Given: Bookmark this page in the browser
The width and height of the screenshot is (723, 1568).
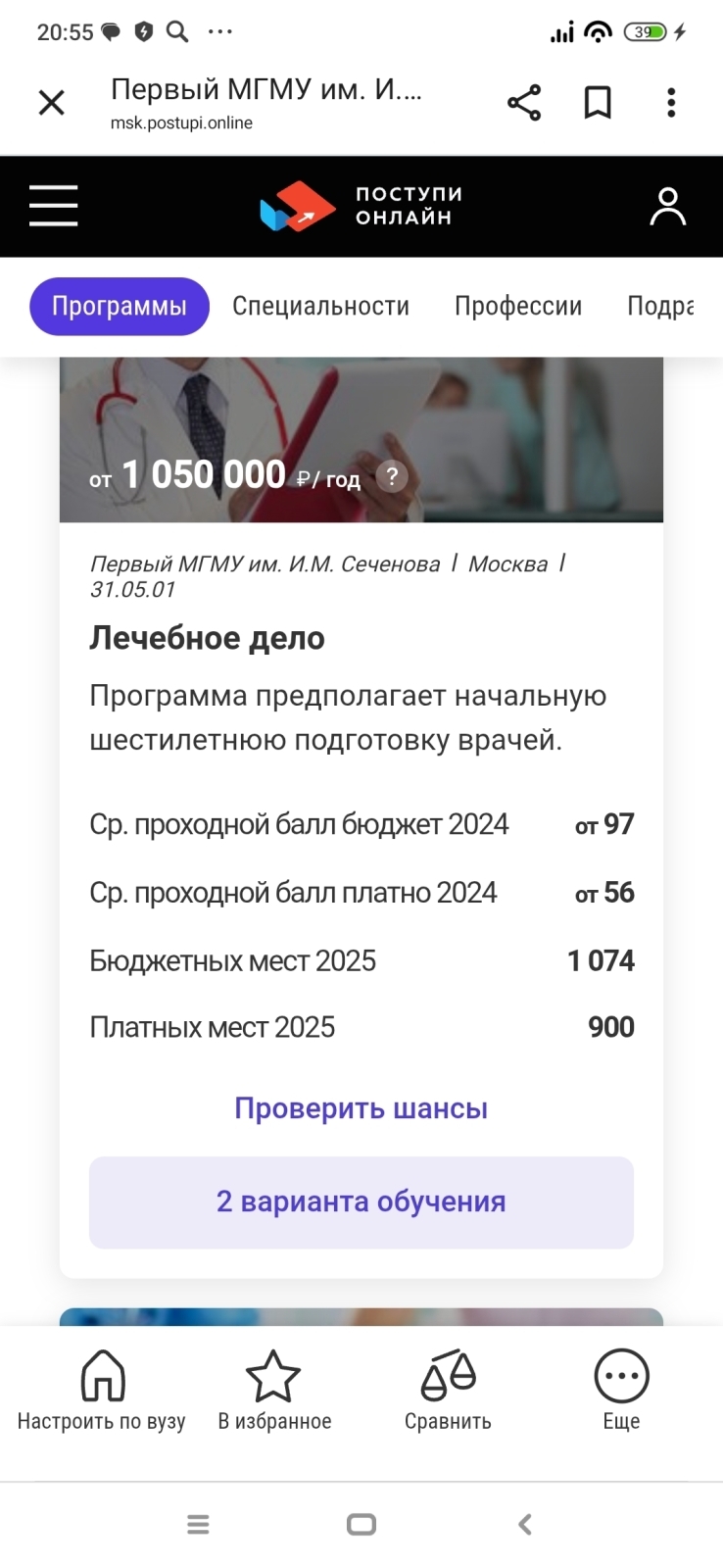Looking at the screenshot, I should [x=598, y=103].
